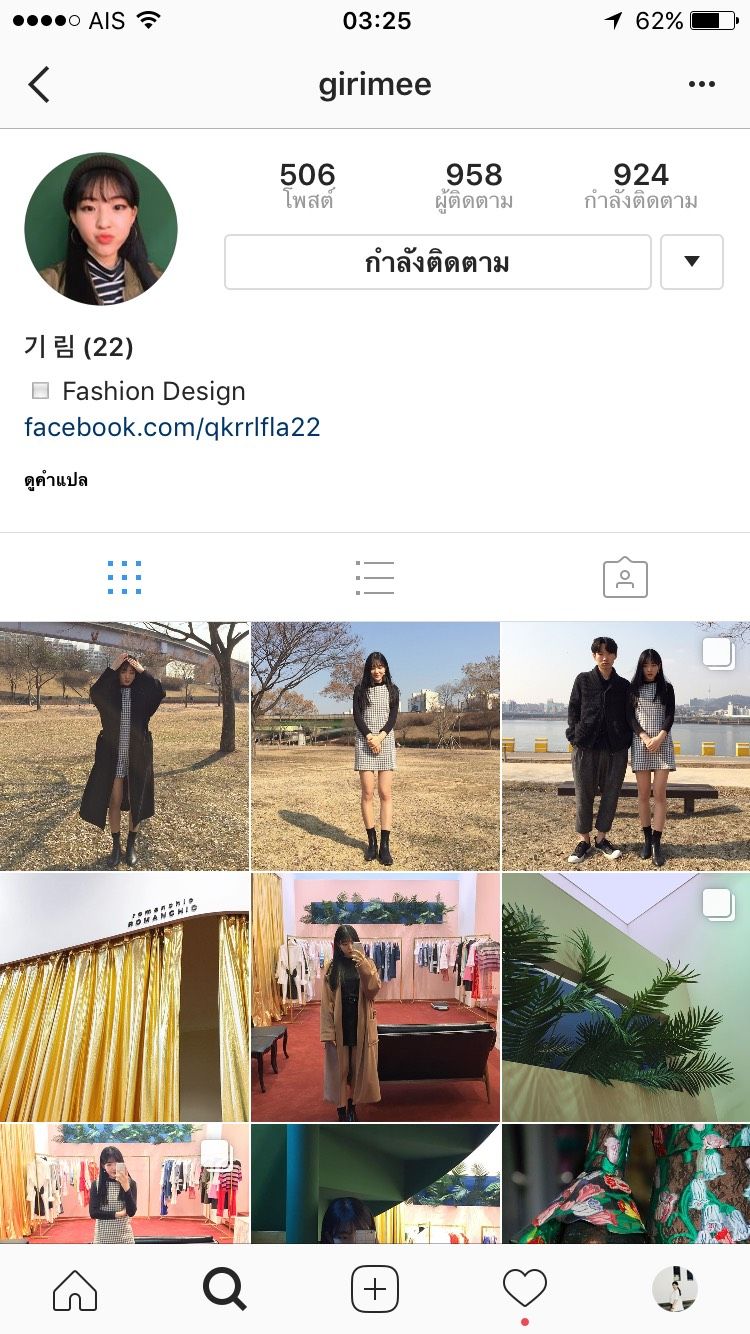Switch to grid view tab
Image resolution: width=750 pixels, height=1334 pixels.
tap(124, 578)
